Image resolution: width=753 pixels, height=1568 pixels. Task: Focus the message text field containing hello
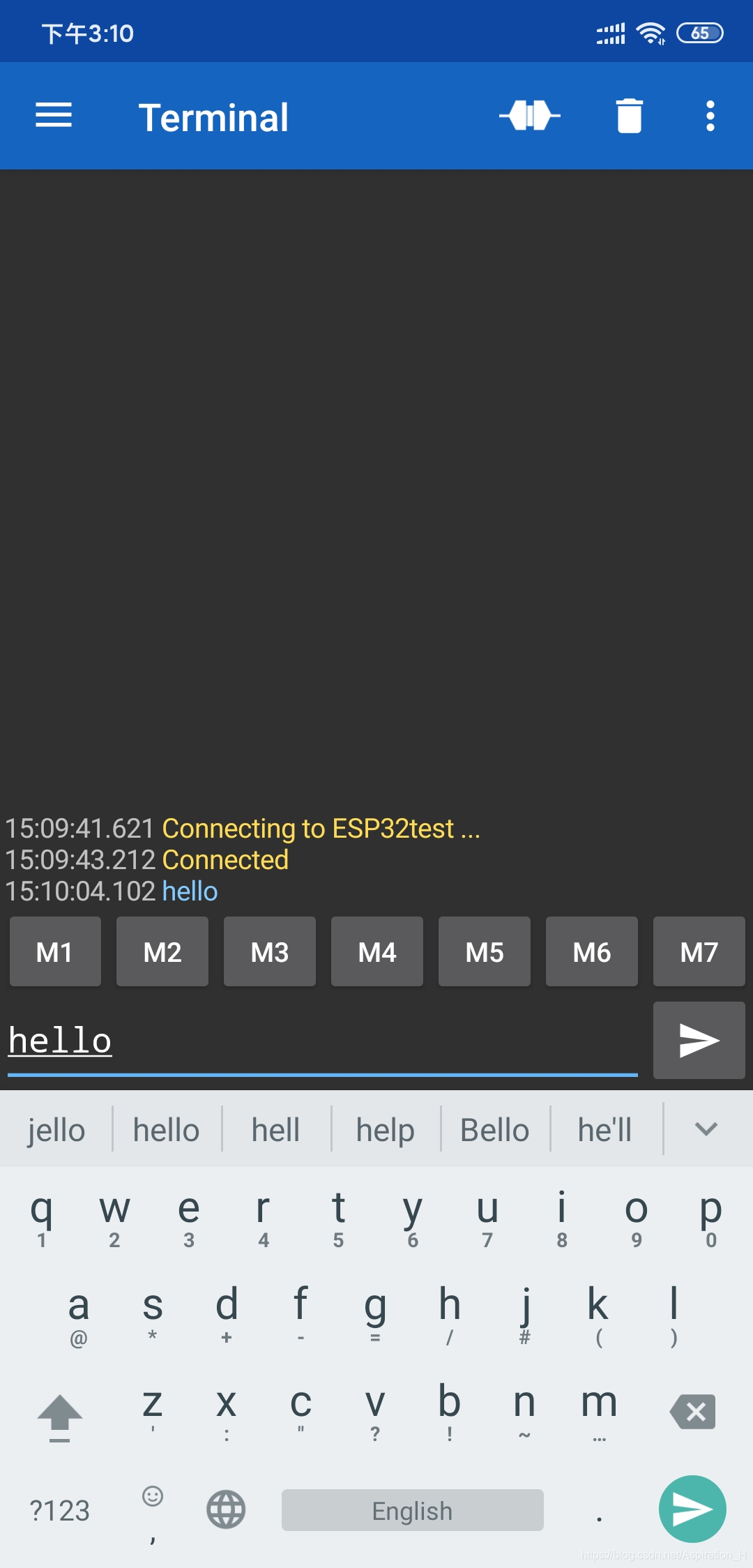coord(323,1041)
